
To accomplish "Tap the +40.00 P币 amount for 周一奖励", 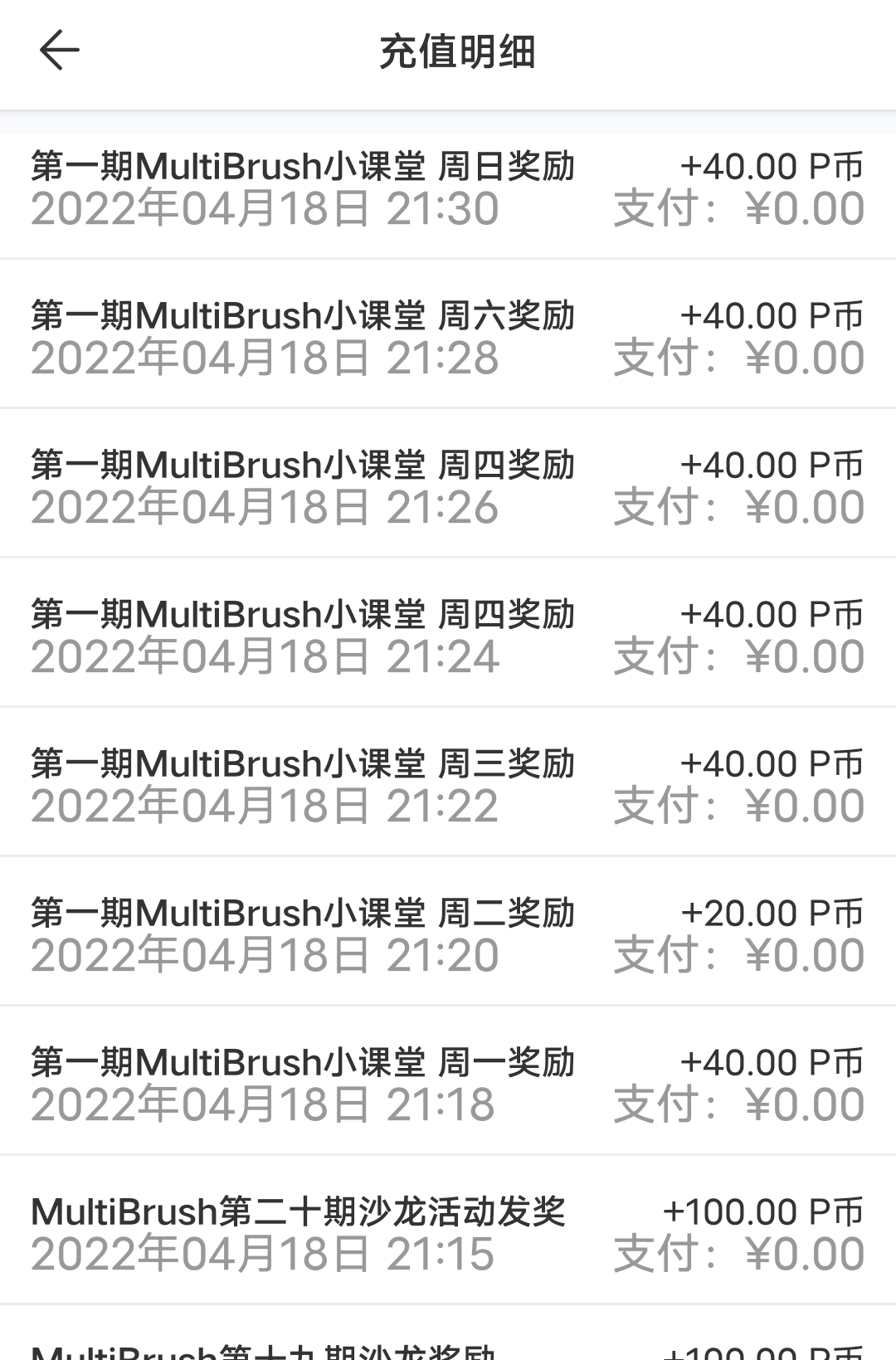I will (772, 1061).
